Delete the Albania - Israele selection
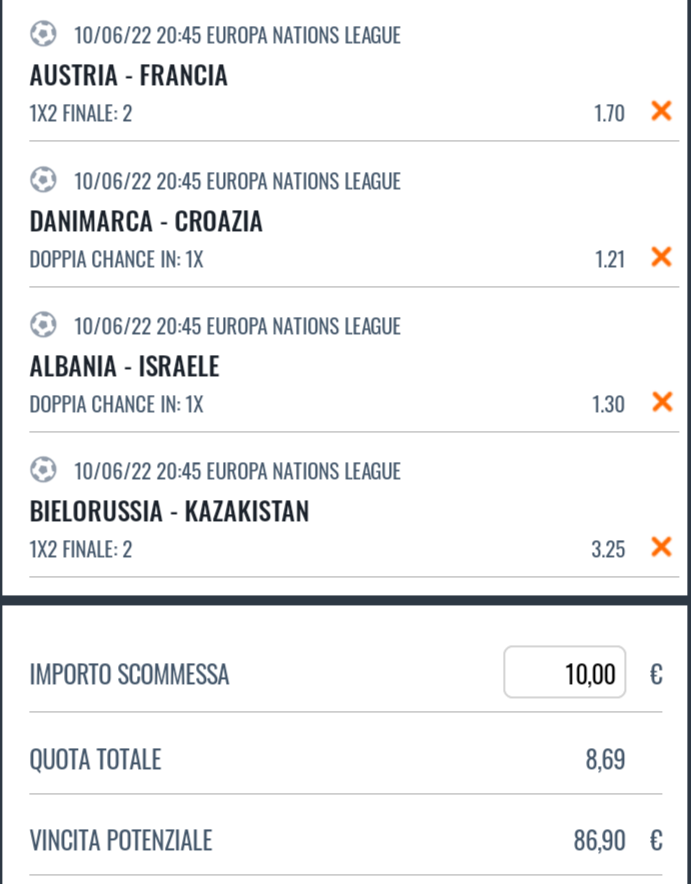 661,402
